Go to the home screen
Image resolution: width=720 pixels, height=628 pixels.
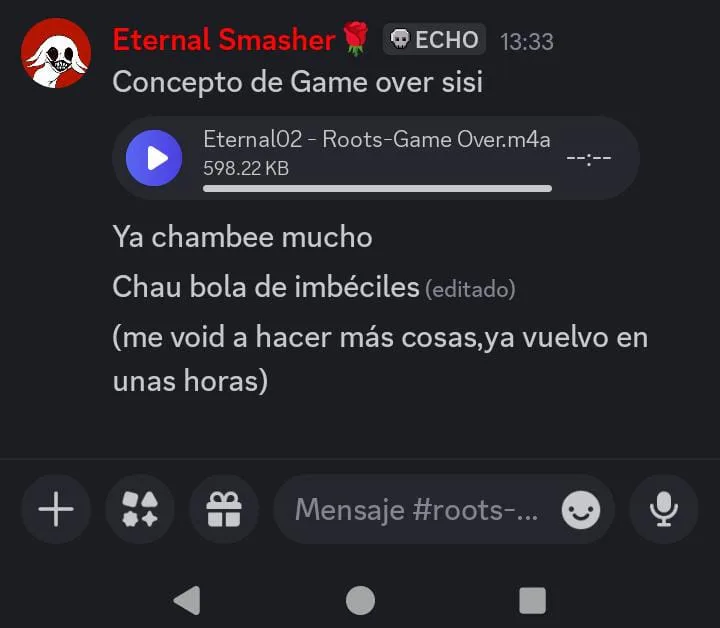(x=360, y=600)
